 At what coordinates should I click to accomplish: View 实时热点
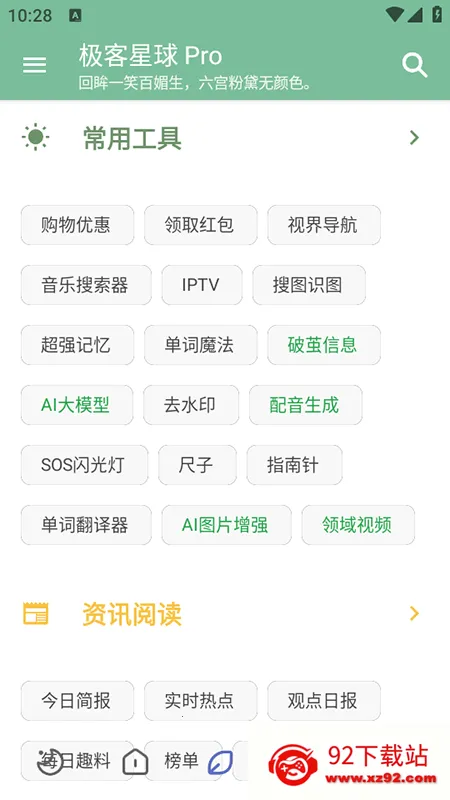[x=201, y=701]
